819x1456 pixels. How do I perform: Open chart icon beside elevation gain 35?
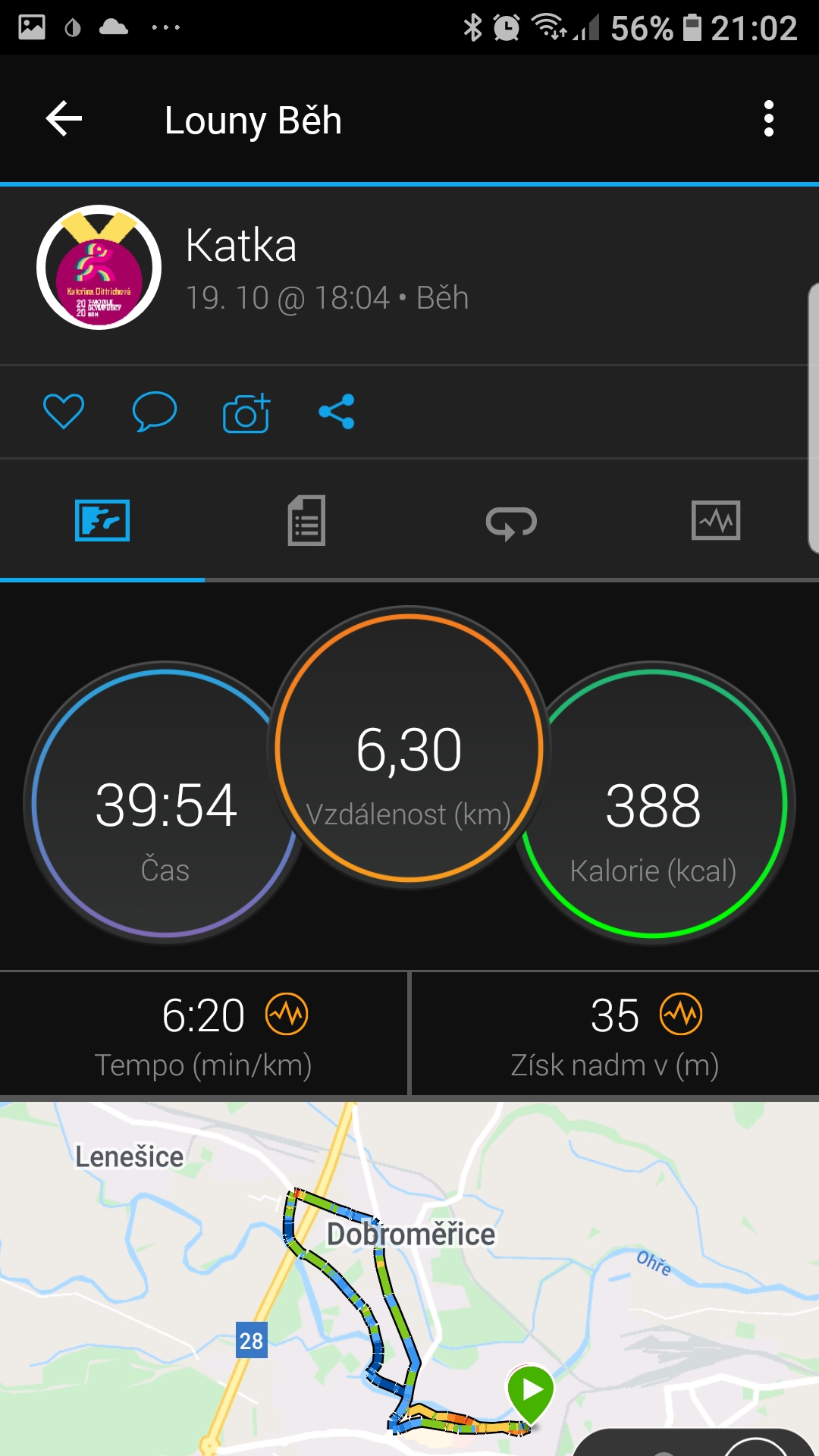[x=681, y=1014]
